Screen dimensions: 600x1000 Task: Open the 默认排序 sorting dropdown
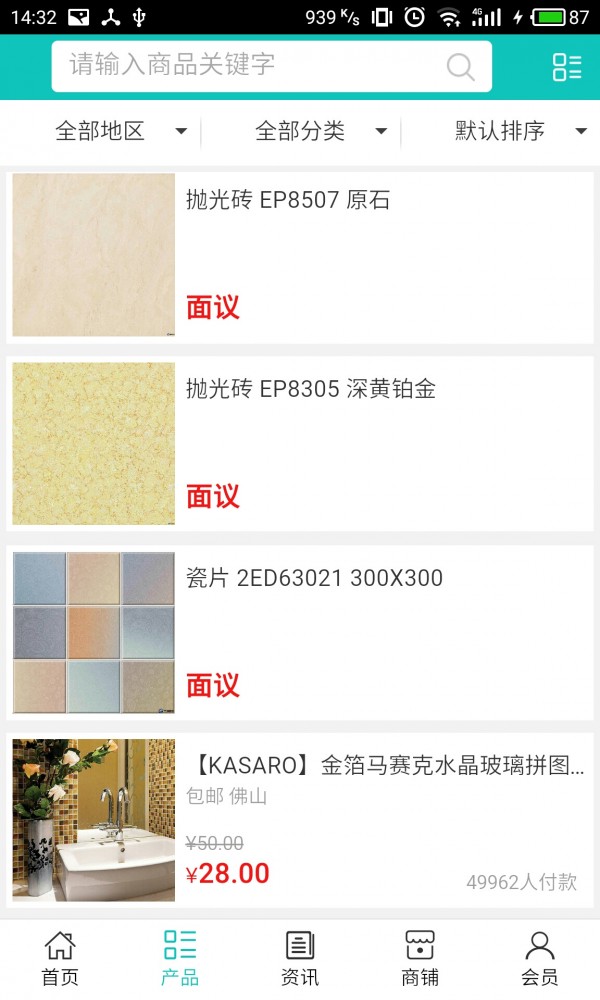520,131
